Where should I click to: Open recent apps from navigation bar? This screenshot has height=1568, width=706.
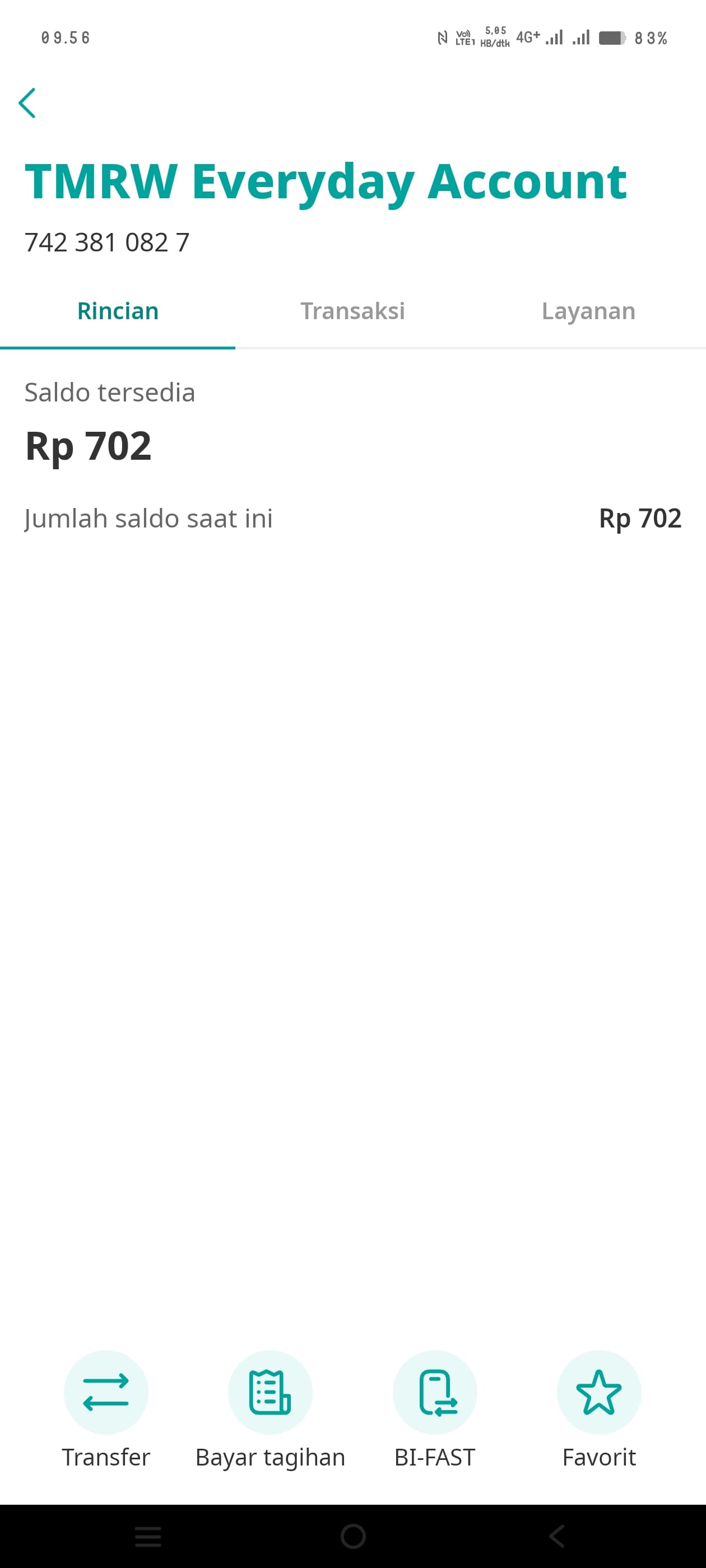pos(148,1536)
